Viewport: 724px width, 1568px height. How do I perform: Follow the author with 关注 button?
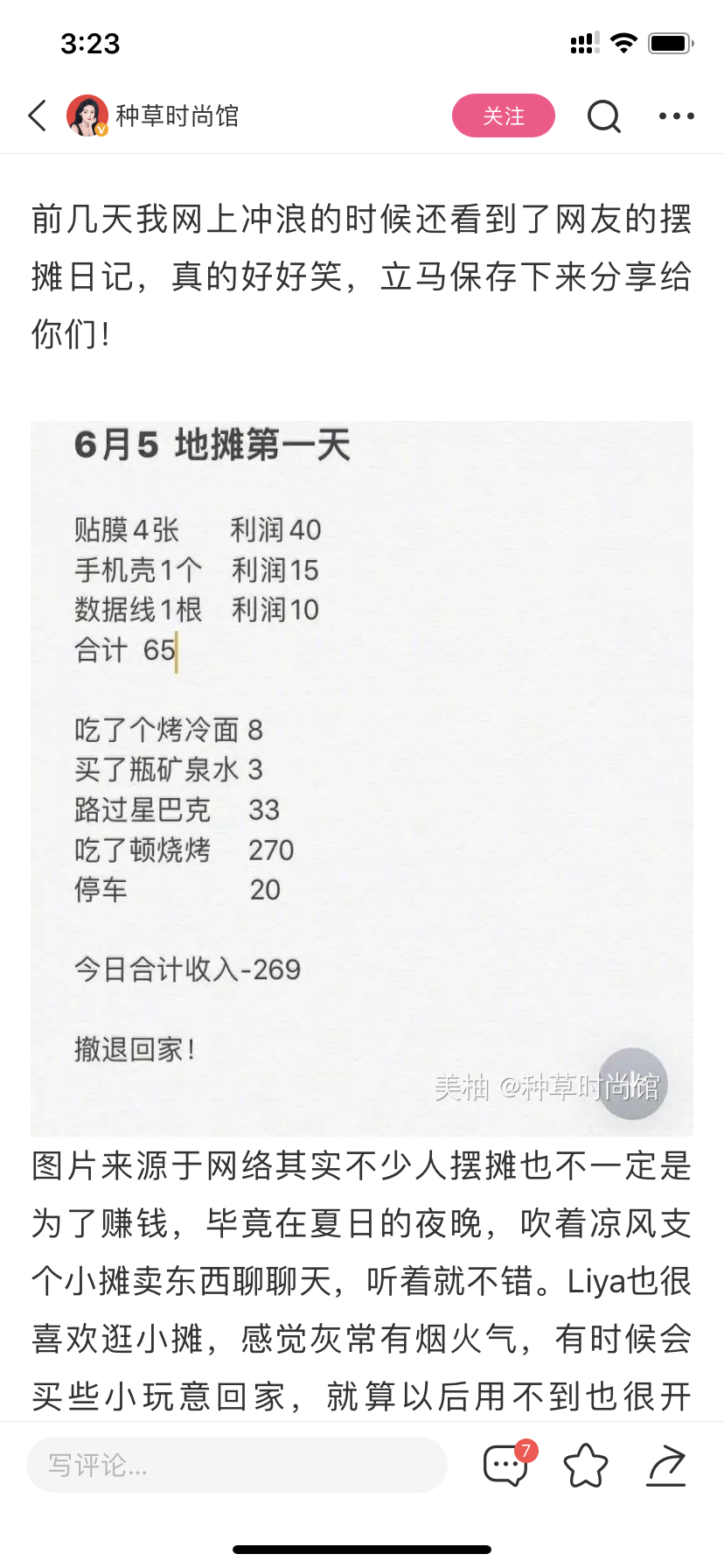tap(504, 115)
